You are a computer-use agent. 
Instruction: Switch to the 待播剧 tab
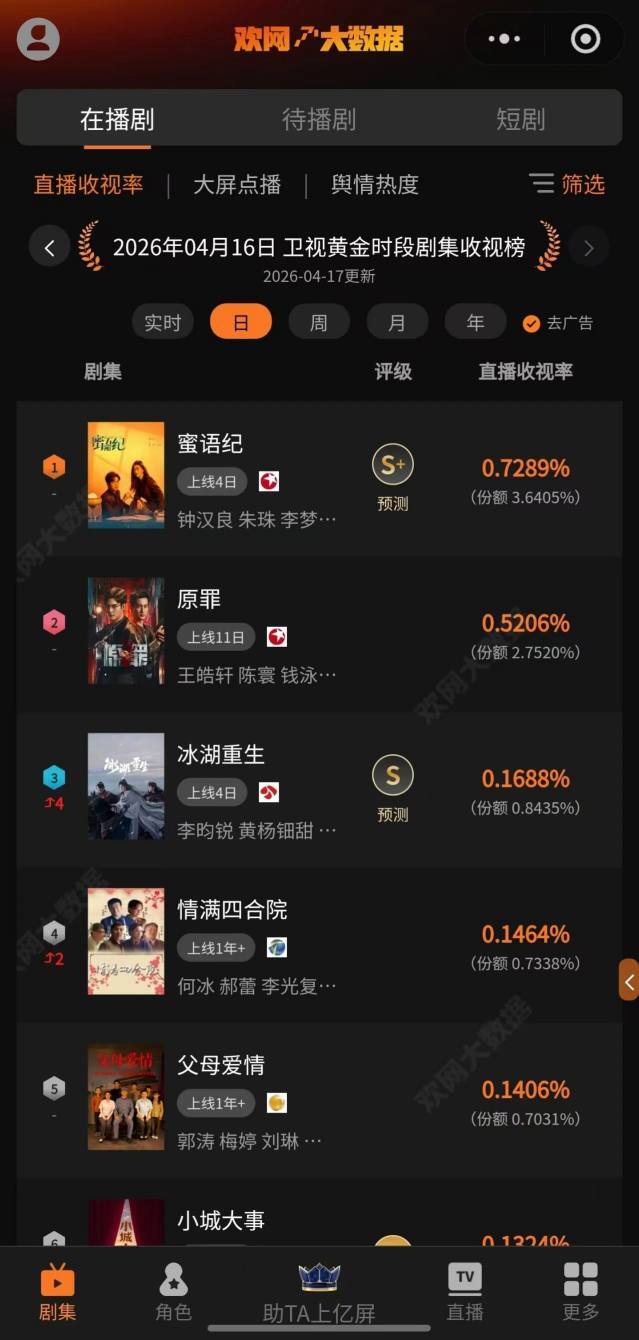point(319,120)
